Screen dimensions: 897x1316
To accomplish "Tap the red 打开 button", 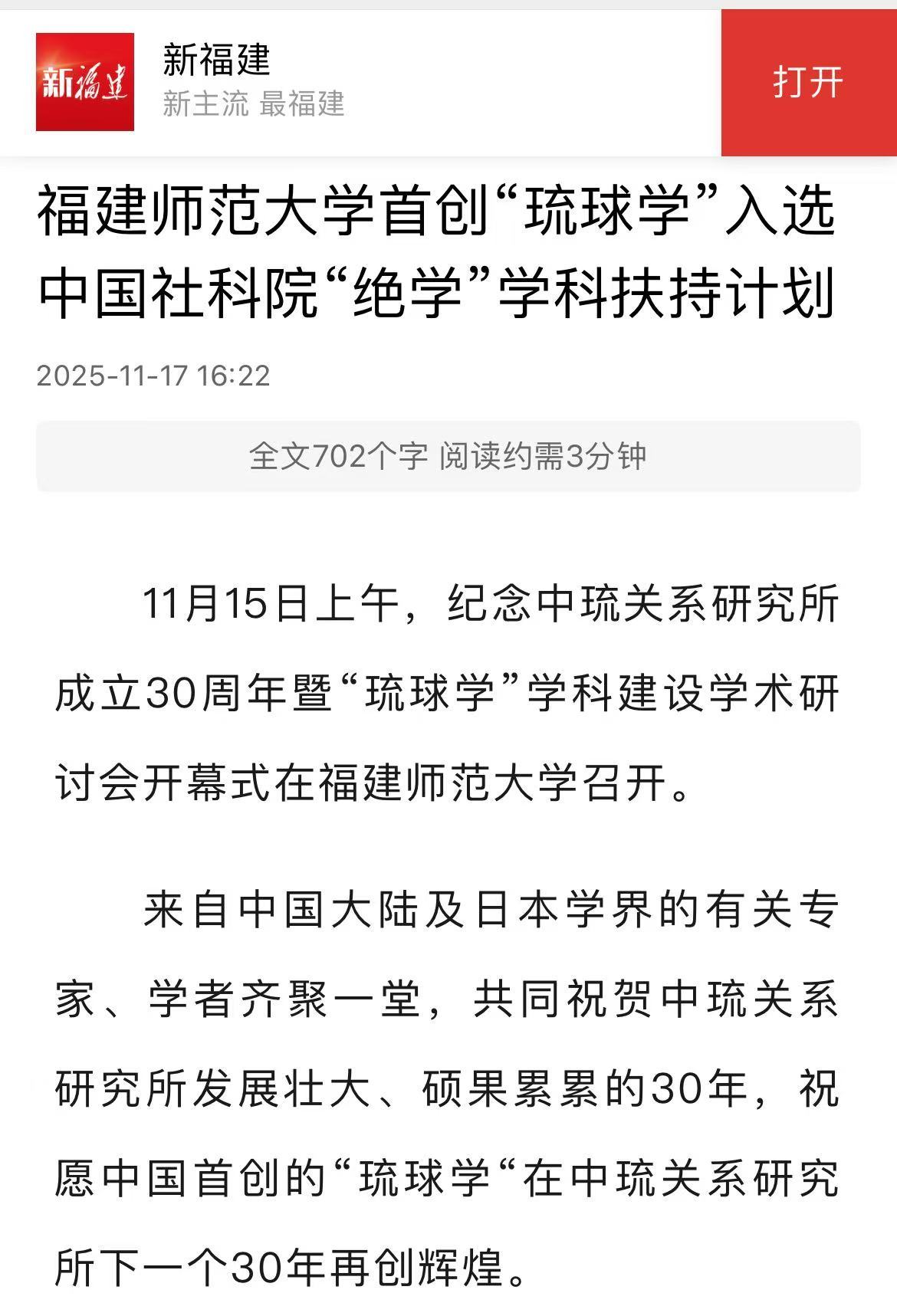I will (808, 83).
